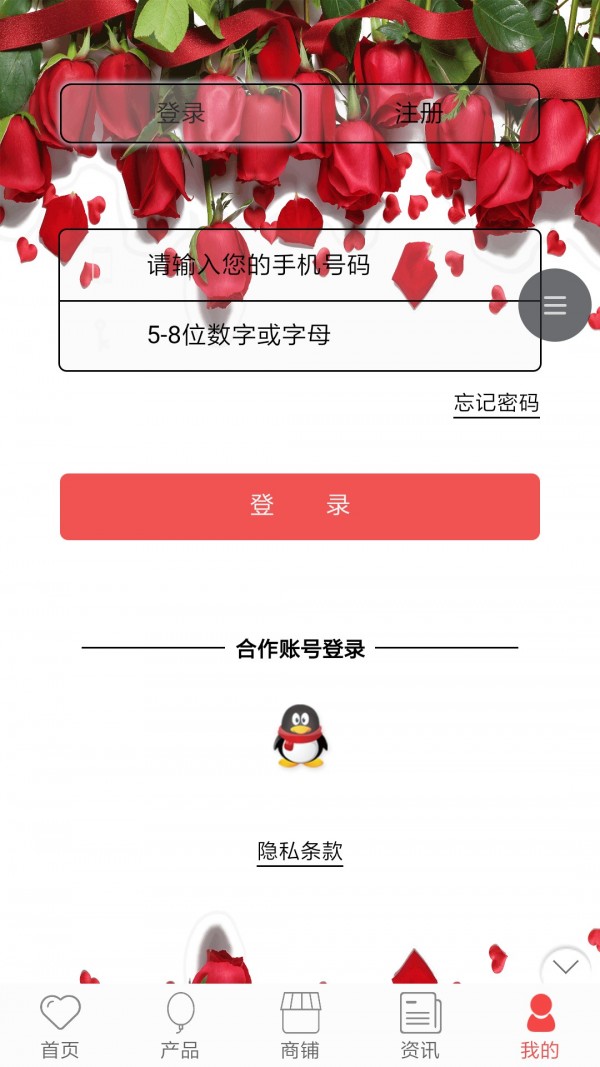Open the 忘记密码 link
Screen dimensions: 600x1067
[x=496, y=403]
